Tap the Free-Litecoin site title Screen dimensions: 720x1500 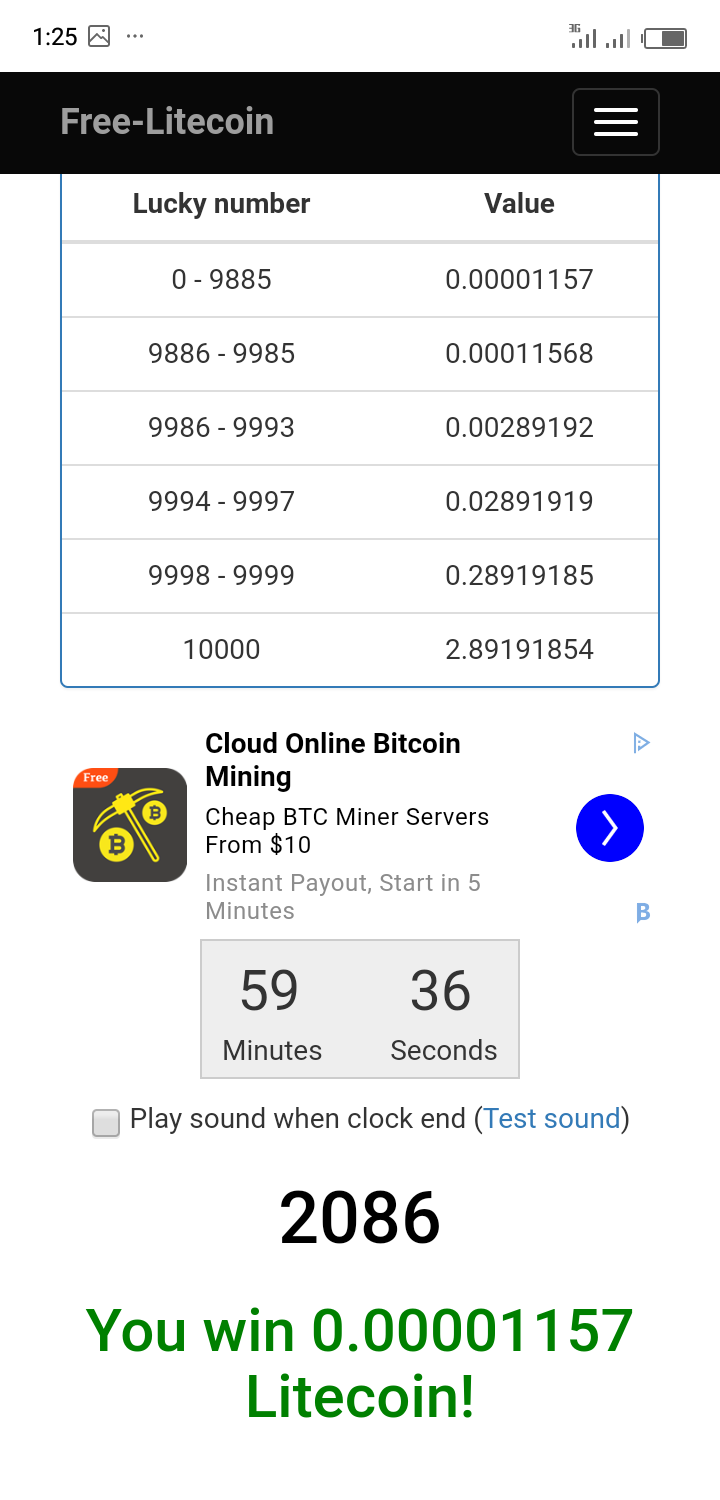[x=167, y=122]
